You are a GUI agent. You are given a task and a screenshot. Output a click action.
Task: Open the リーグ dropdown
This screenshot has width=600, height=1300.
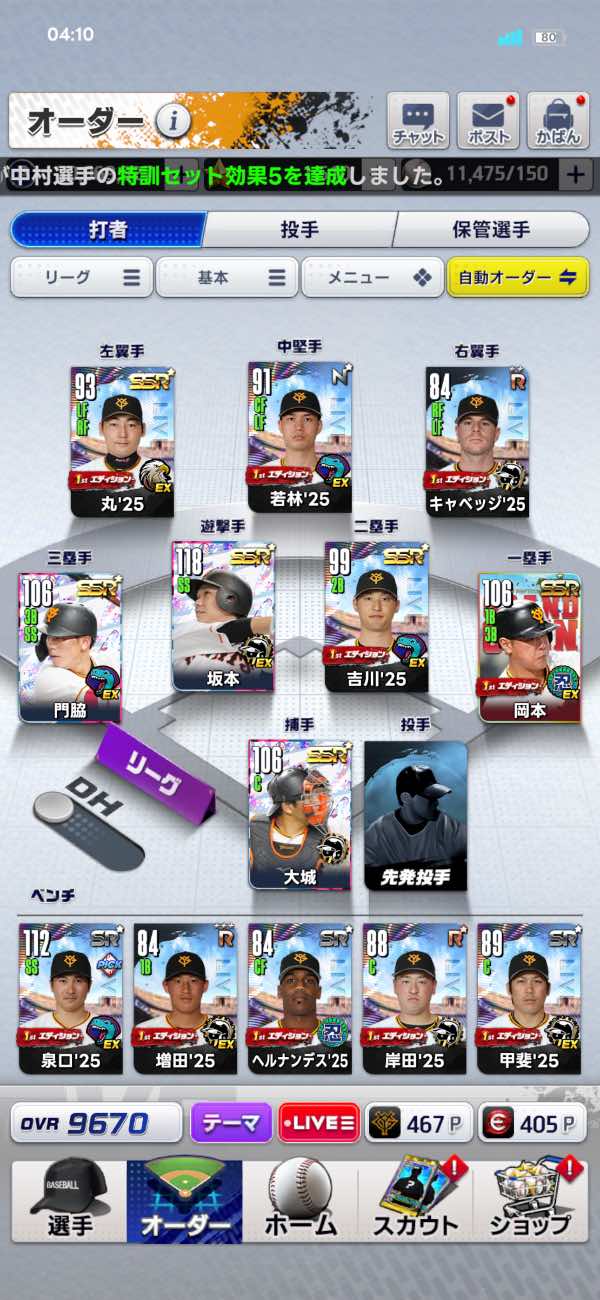click(x=82, y=278)
